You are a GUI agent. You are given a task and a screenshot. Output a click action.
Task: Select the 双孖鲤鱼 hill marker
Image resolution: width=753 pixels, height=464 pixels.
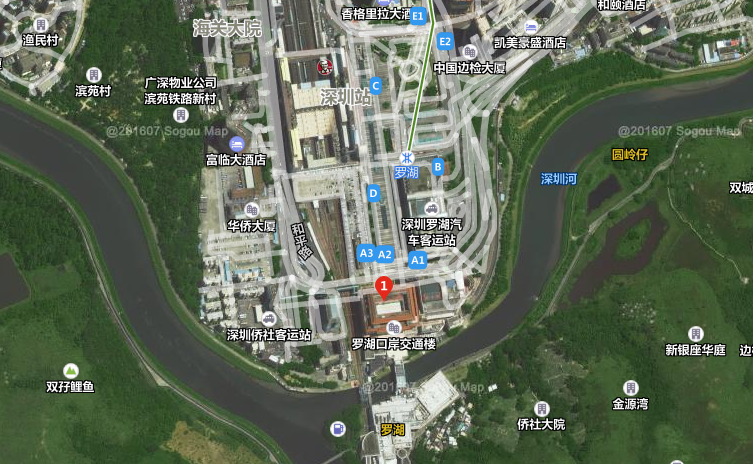point(70,370)
